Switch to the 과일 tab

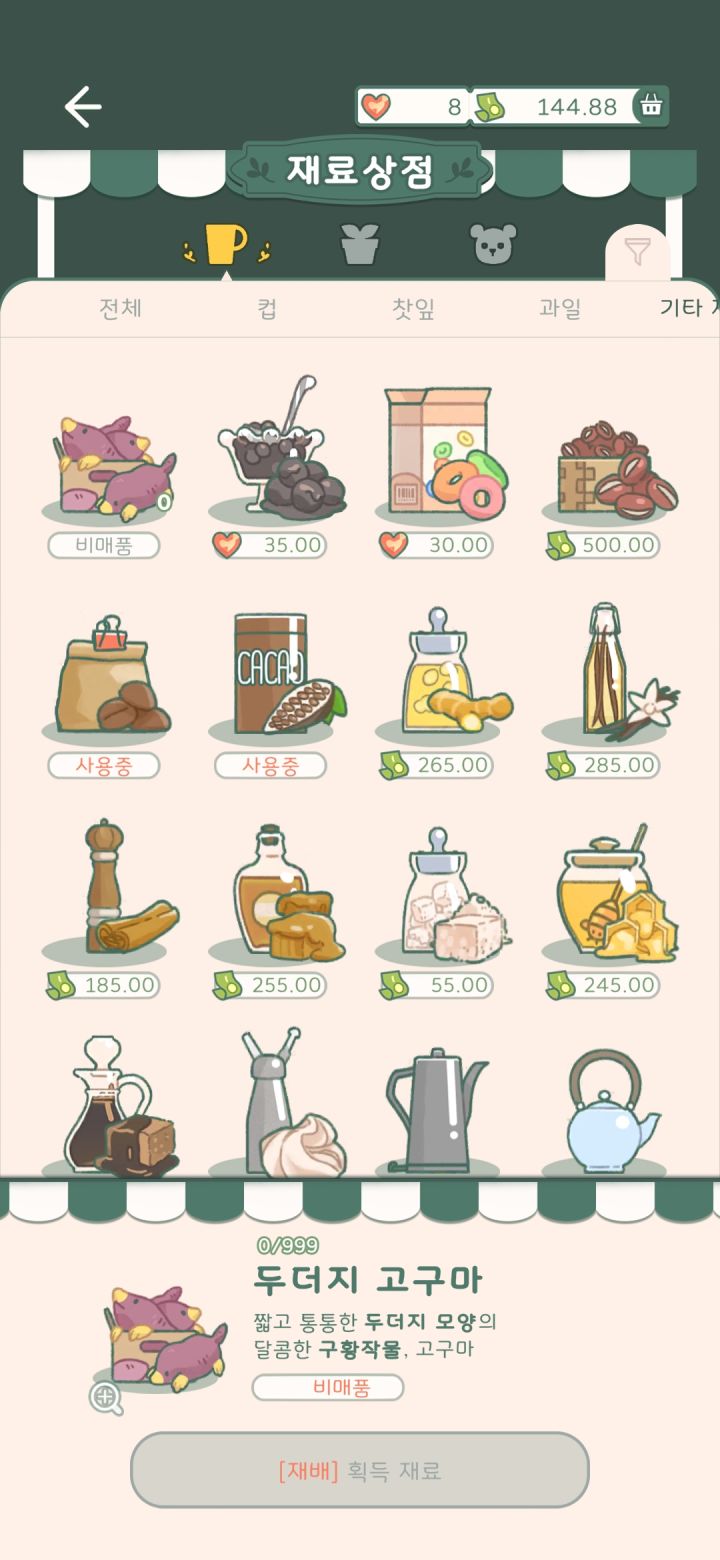tap(560, 308)
